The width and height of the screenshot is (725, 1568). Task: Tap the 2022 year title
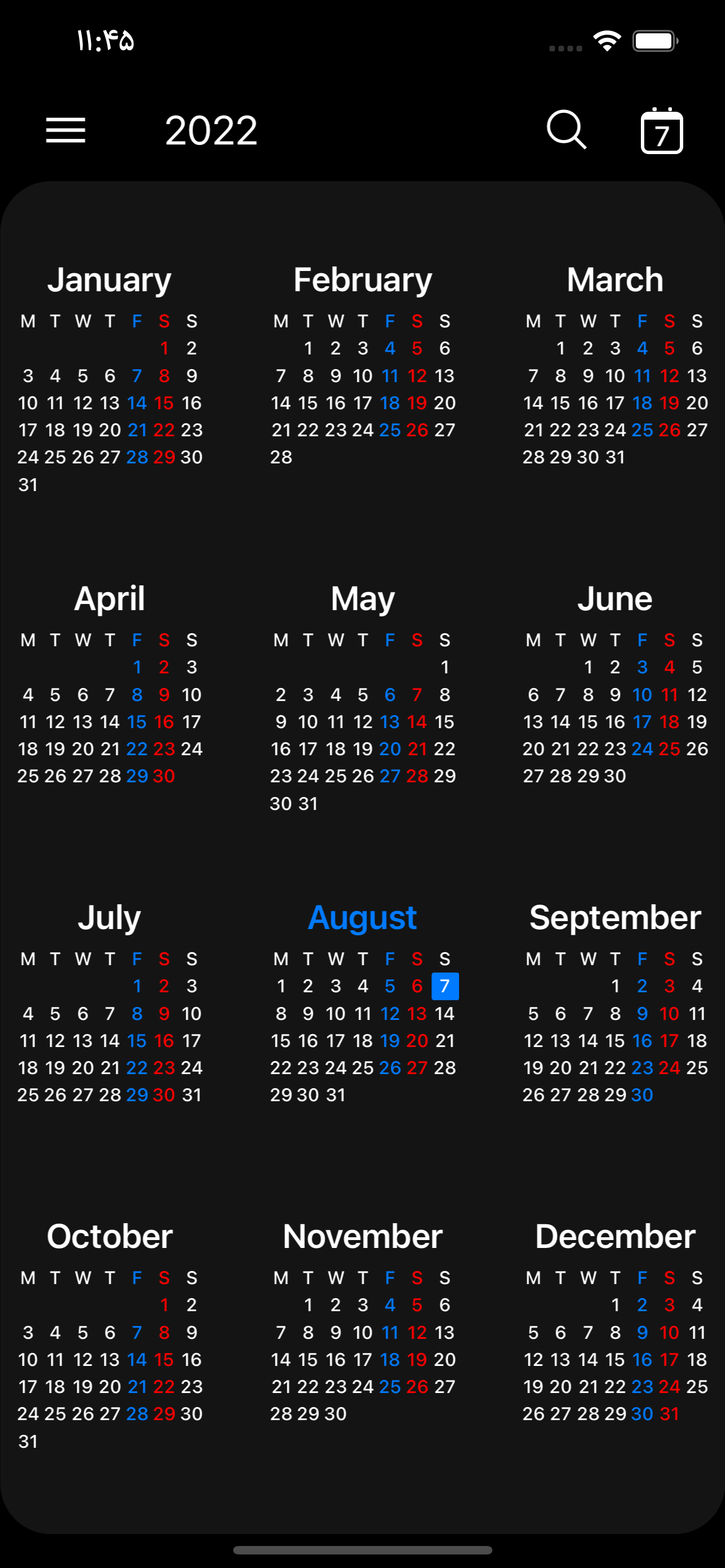click(211, 129)
